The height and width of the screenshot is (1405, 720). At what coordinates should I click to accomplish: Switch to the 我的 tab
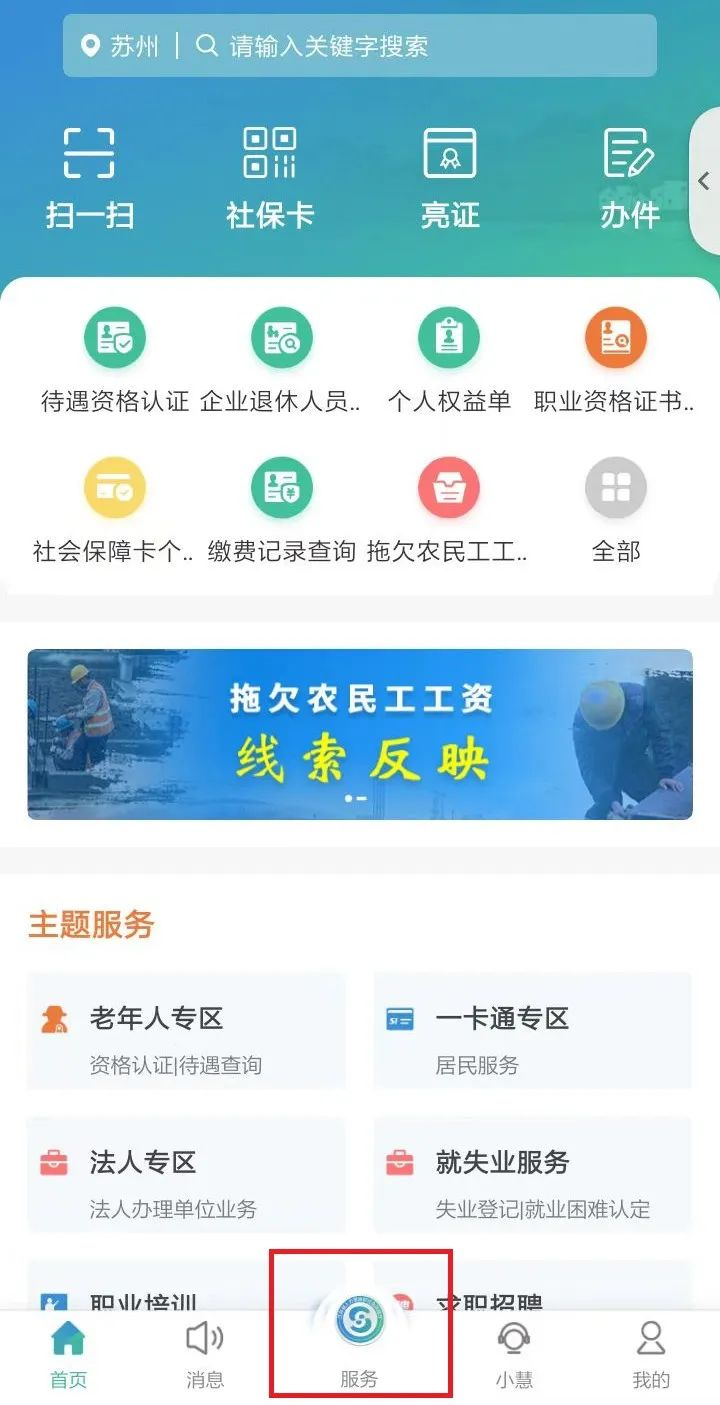tap(651, 1354)
